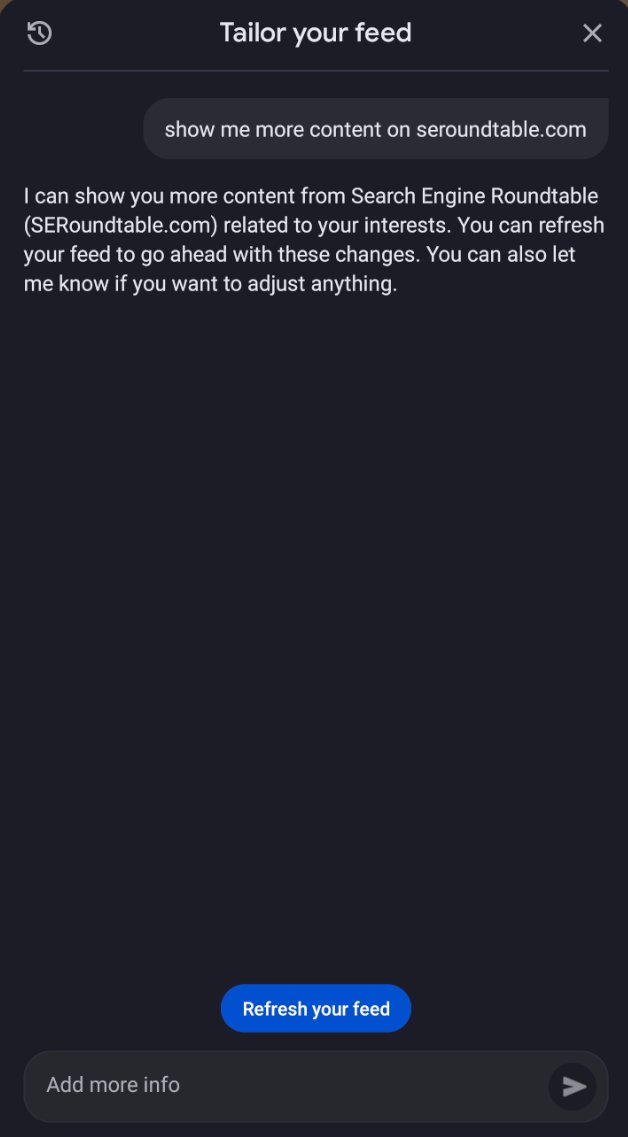
Task: Tap the Refresh your feed button
Action: click(x=316, y=1008)
